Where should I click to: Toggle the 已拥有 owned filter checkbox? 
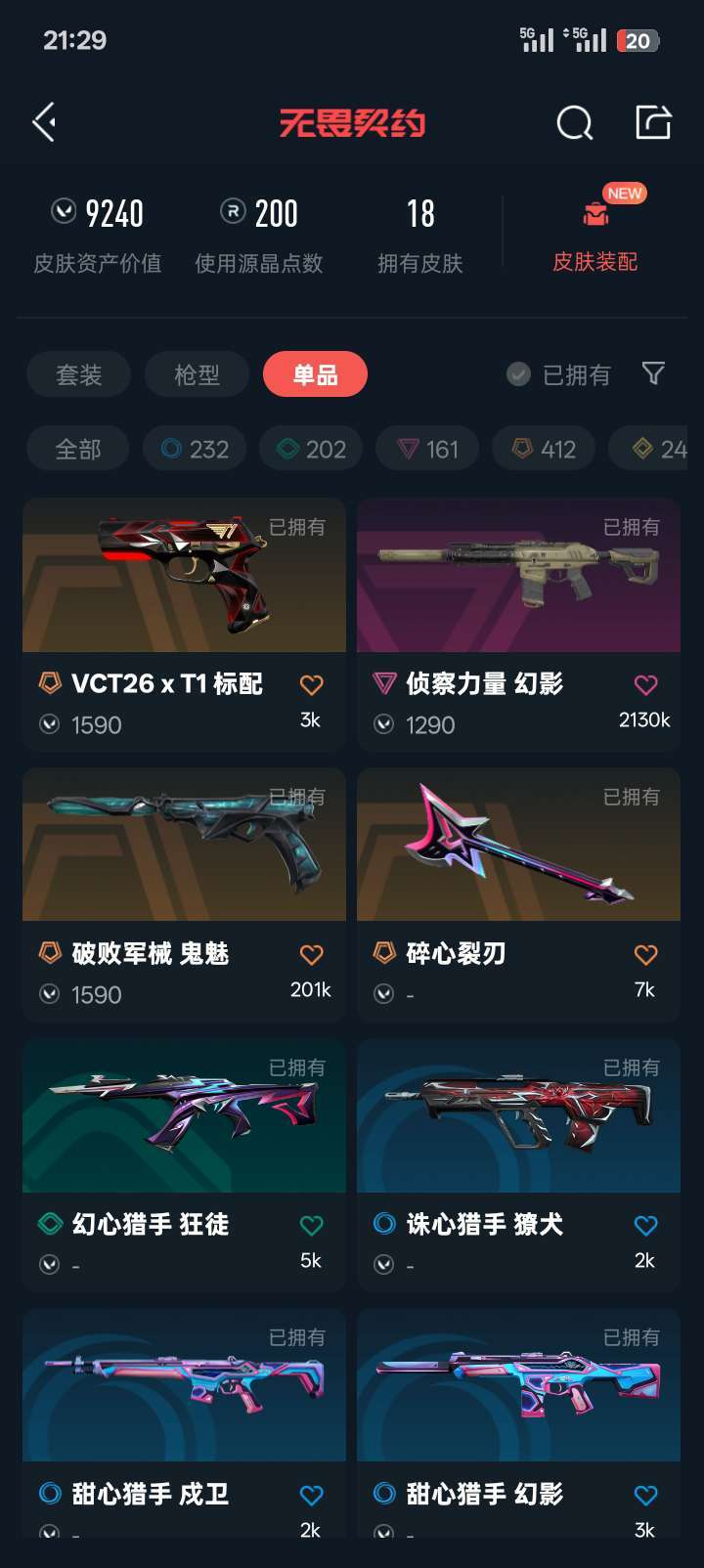click(517, 374)
